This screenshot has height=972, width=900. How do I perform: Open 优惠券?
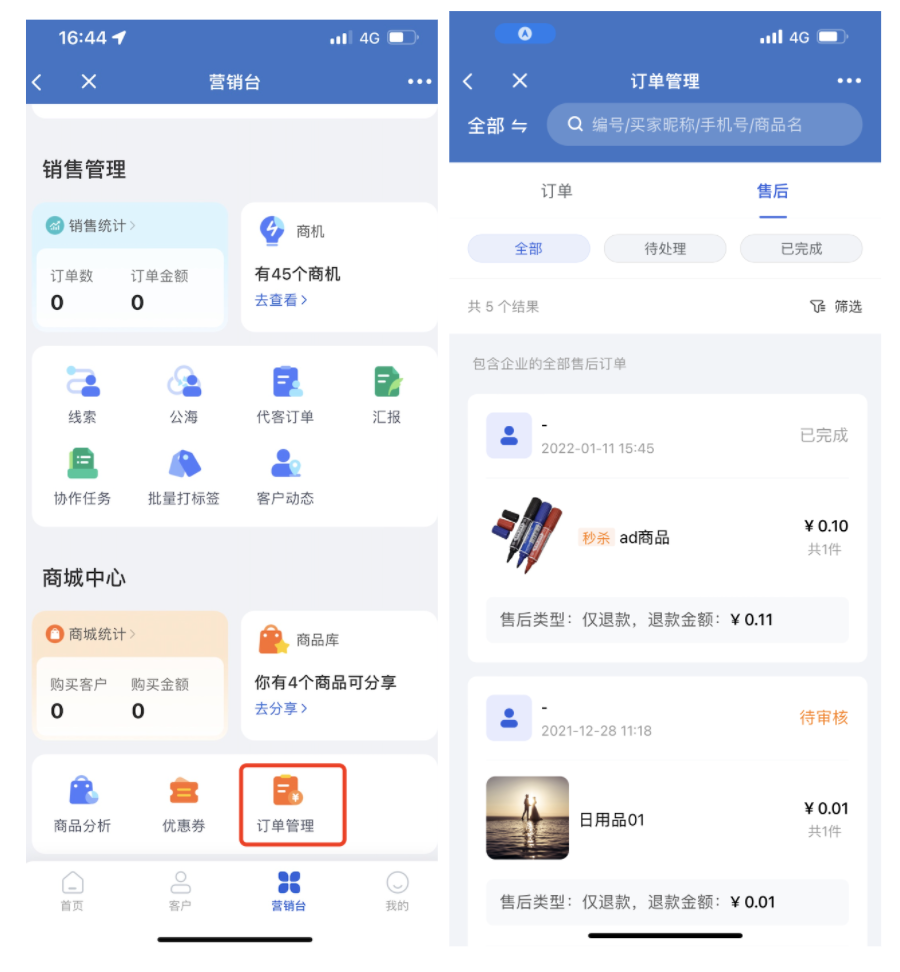point(184,804)
